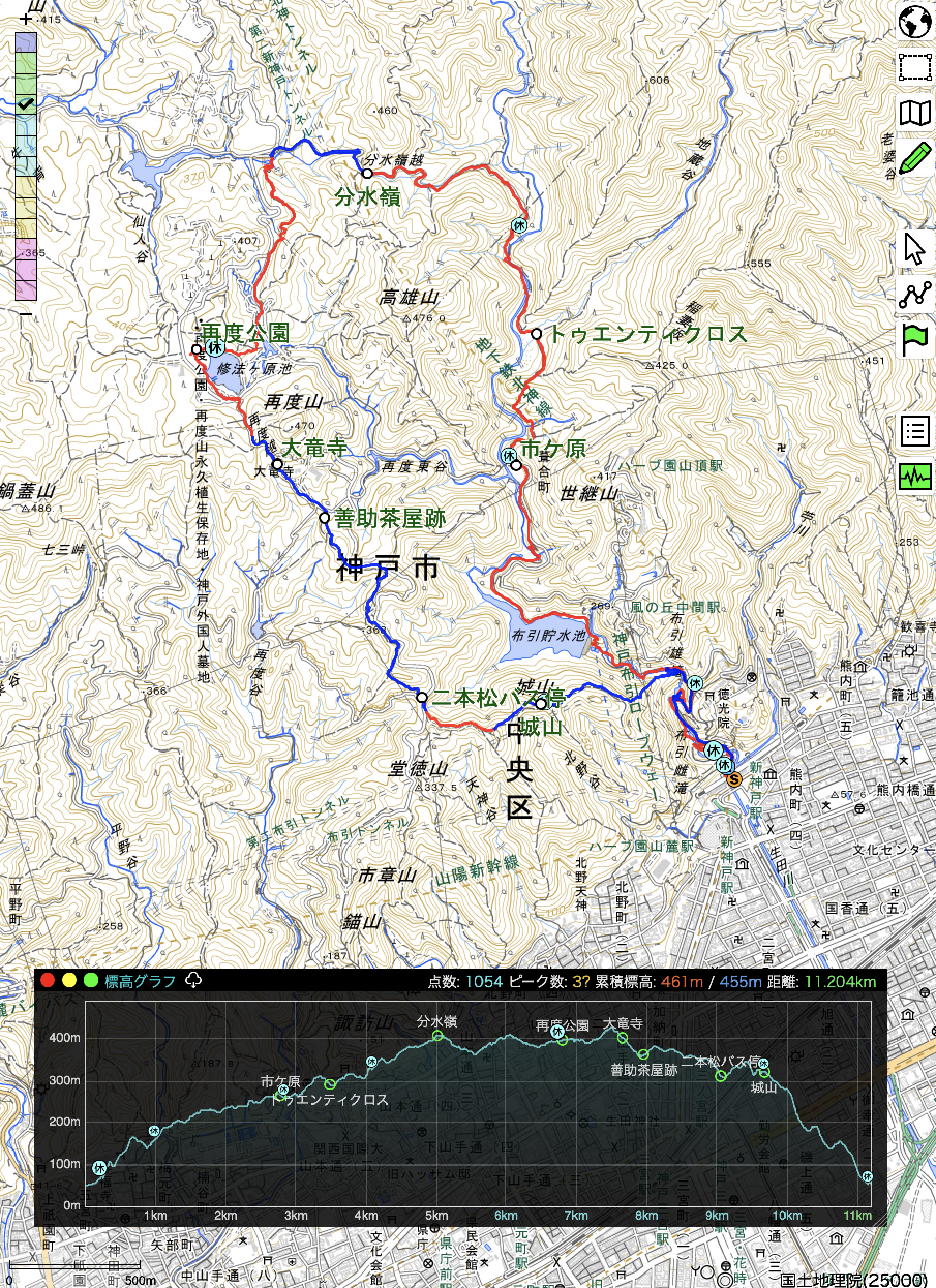Open the list view icon
936x1288 pixels.
point(914,431)
